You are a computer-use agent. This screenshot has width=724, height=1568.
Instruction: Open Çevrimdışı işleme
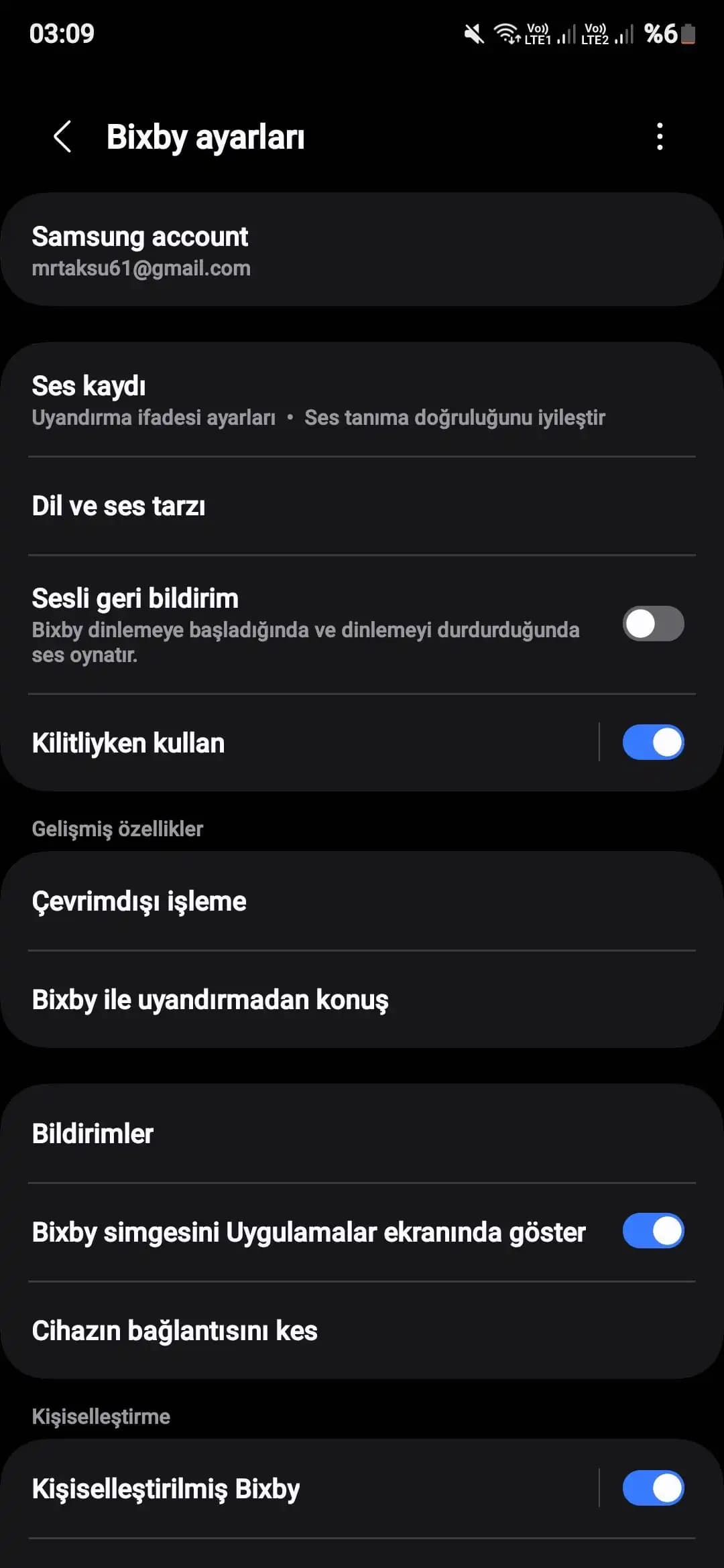pos(362,901)
